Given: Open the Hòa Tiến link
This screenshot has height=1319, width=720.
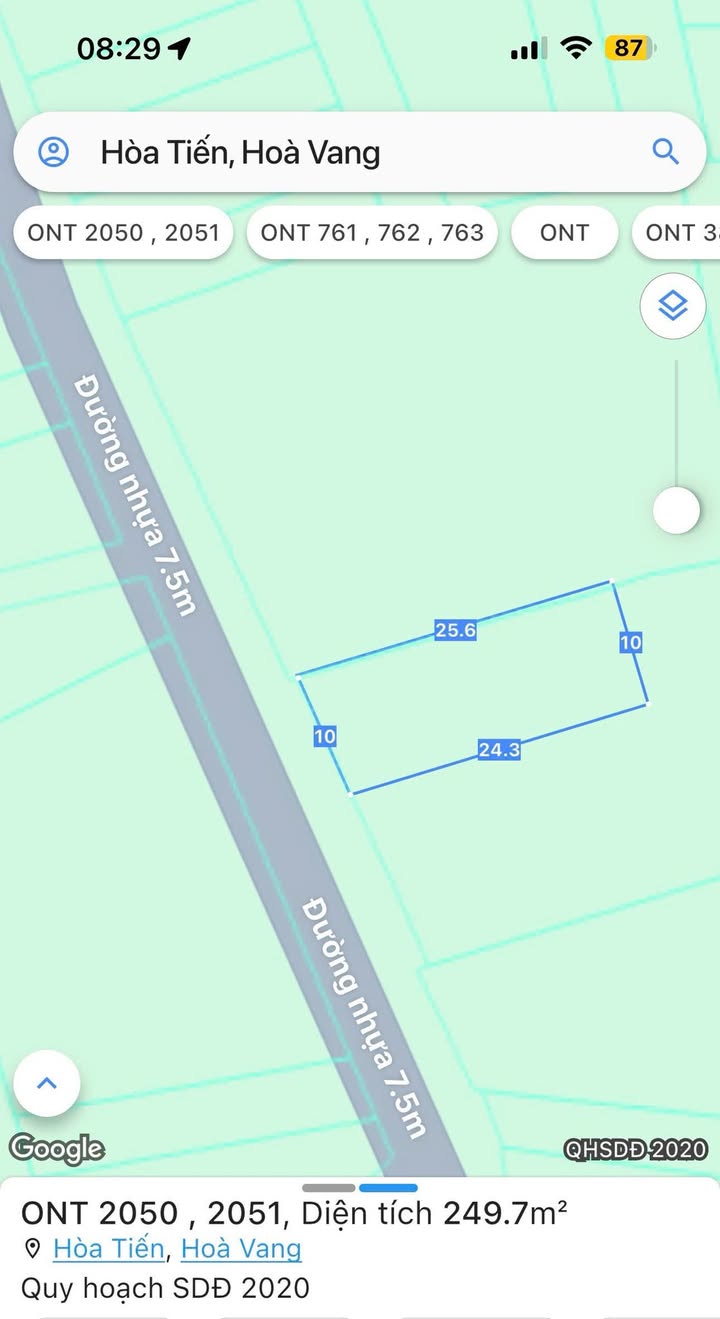Looking at the screenshot, I should pyautogui.click(x=108, y=1249).
